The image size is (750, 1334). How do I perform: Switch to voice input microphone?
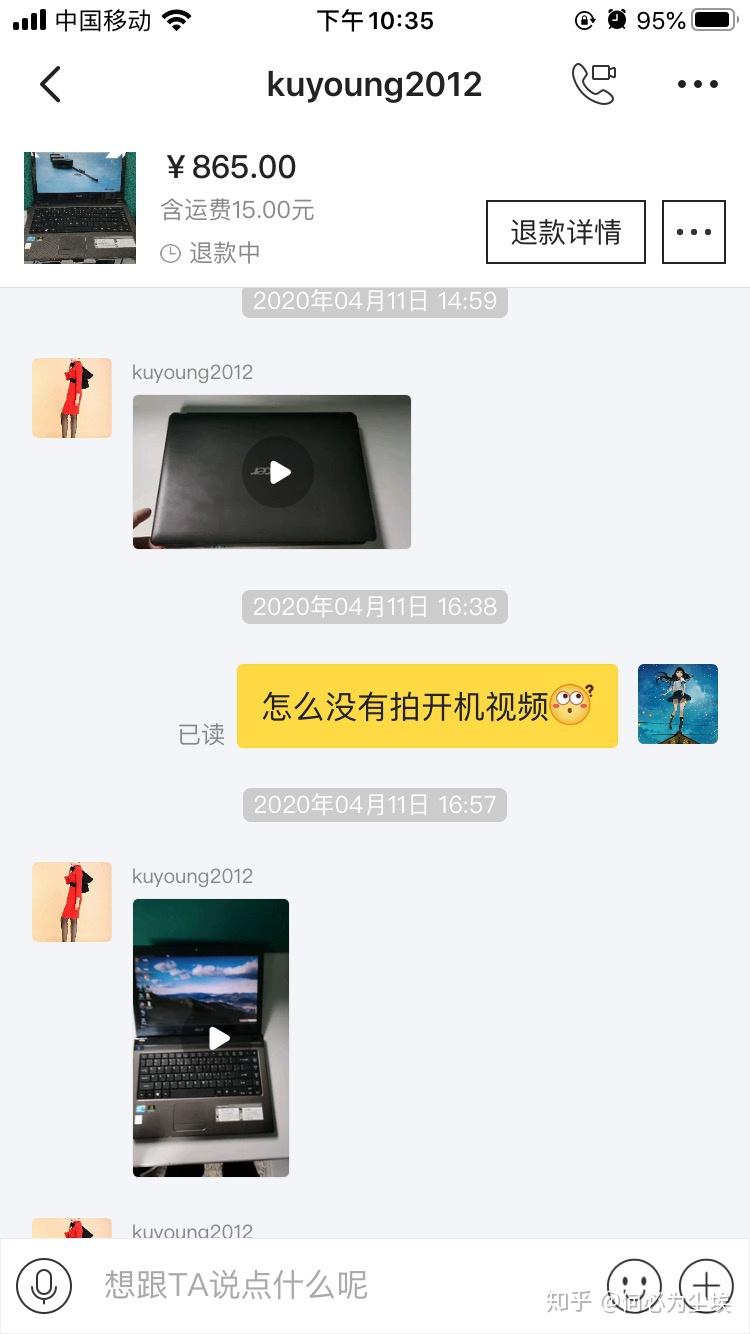pyautogui.click(x=43, y=1285)
